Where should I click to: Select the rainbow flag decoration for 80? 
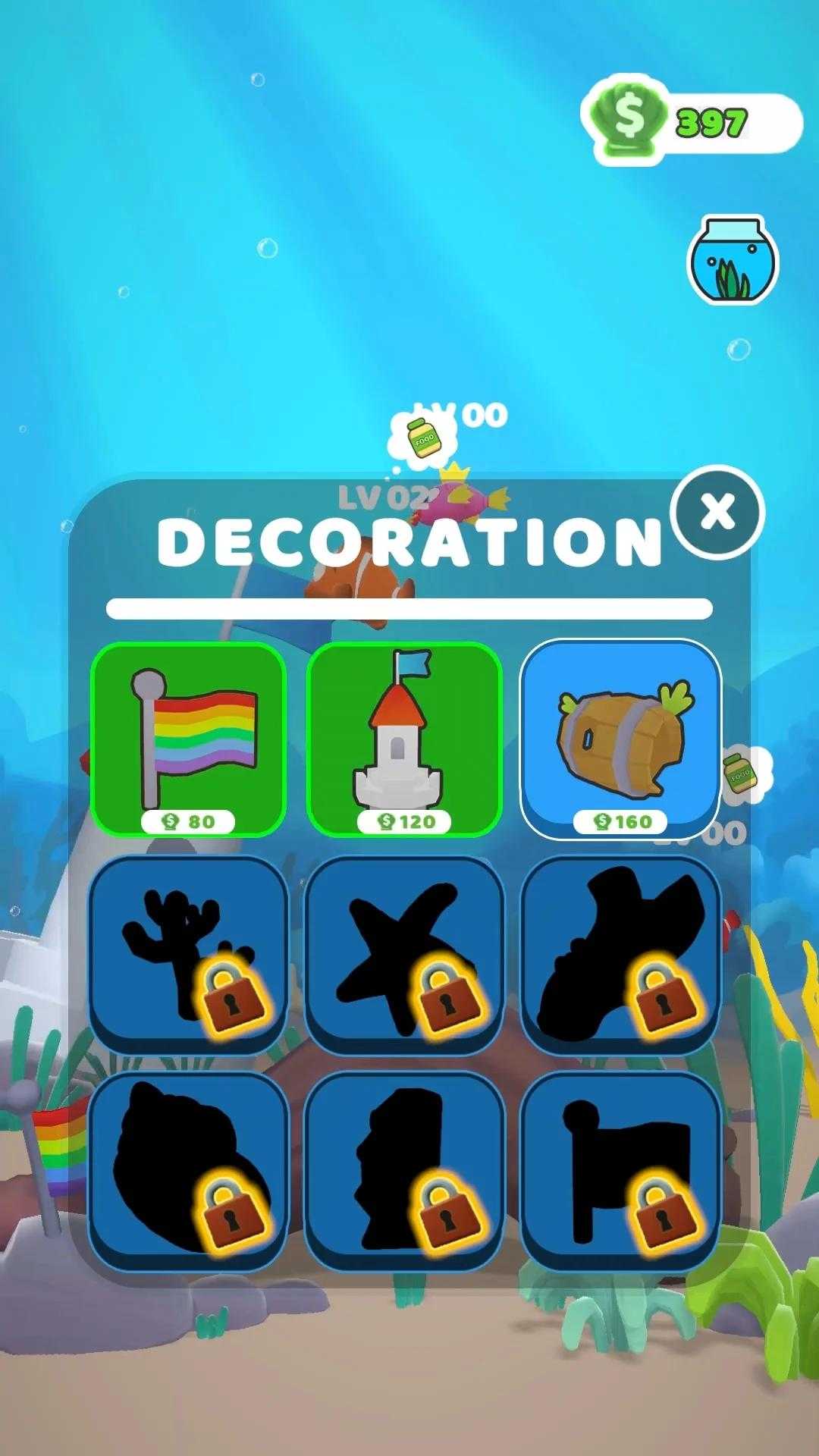coord(188,739)
